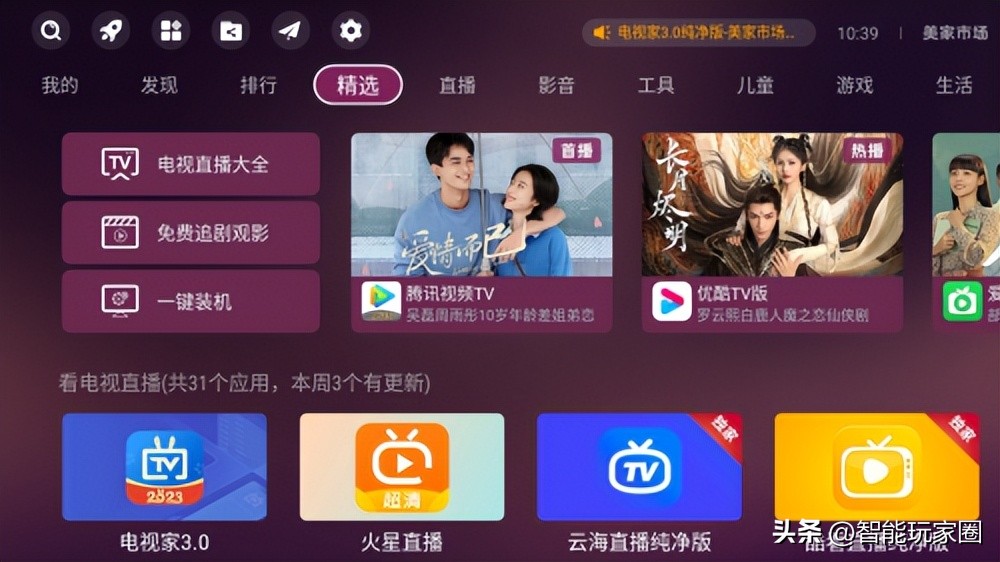Switch to the 影音 tab
The image size is (1000, 562).
point(556,85)
